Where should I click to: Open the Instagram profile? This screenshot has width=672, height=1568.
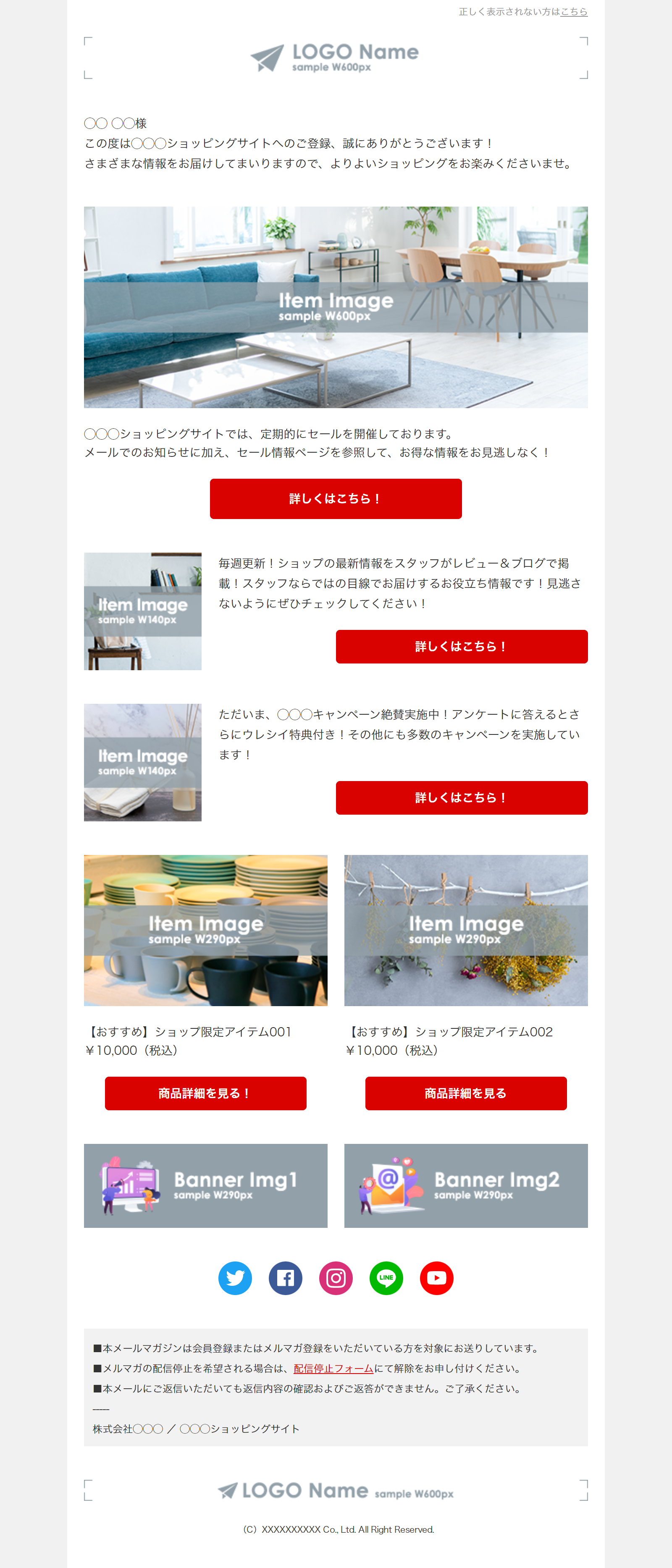click(336, 1278)
